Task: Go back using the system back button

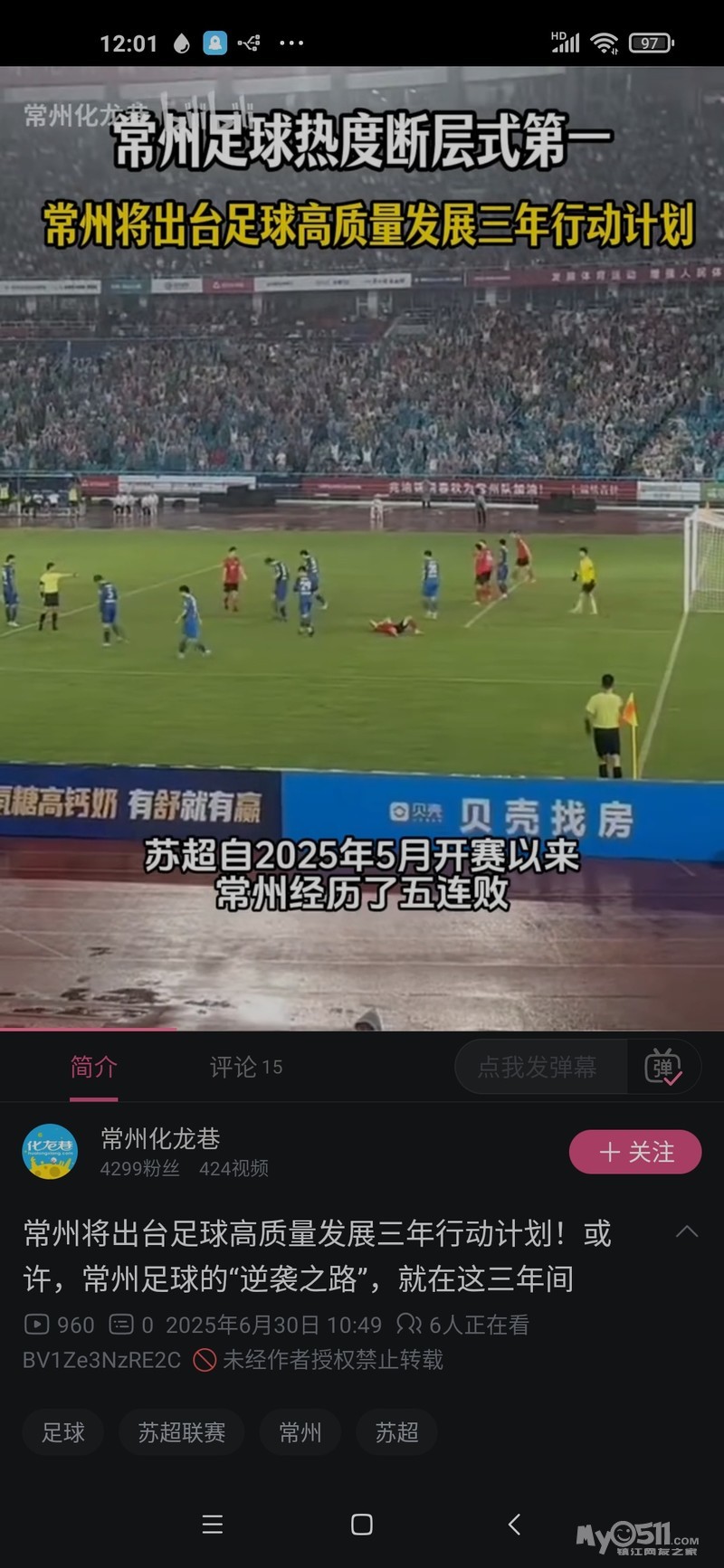Action: pyautogui.click(x=514, y=1525)
